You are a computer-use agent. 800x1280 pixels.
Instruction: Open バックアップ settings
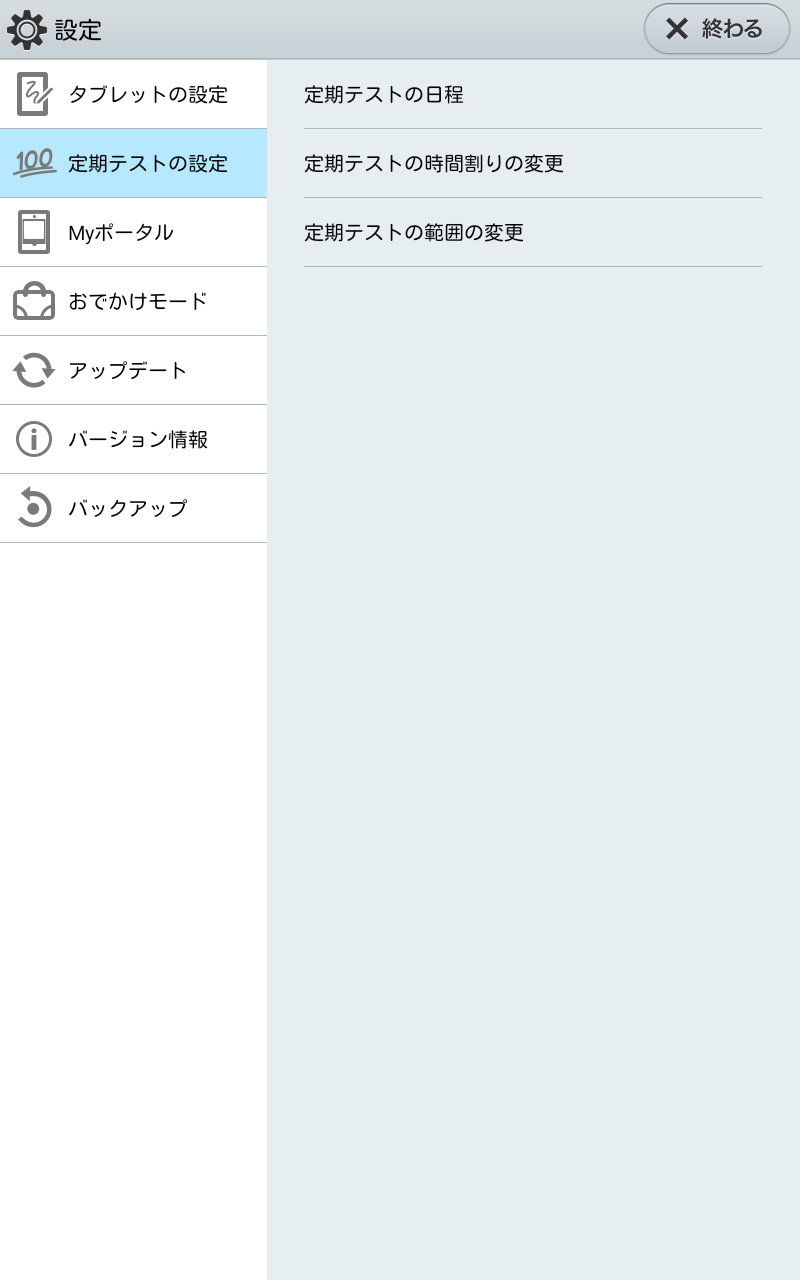pyautogui.click(x=133, y=508)
